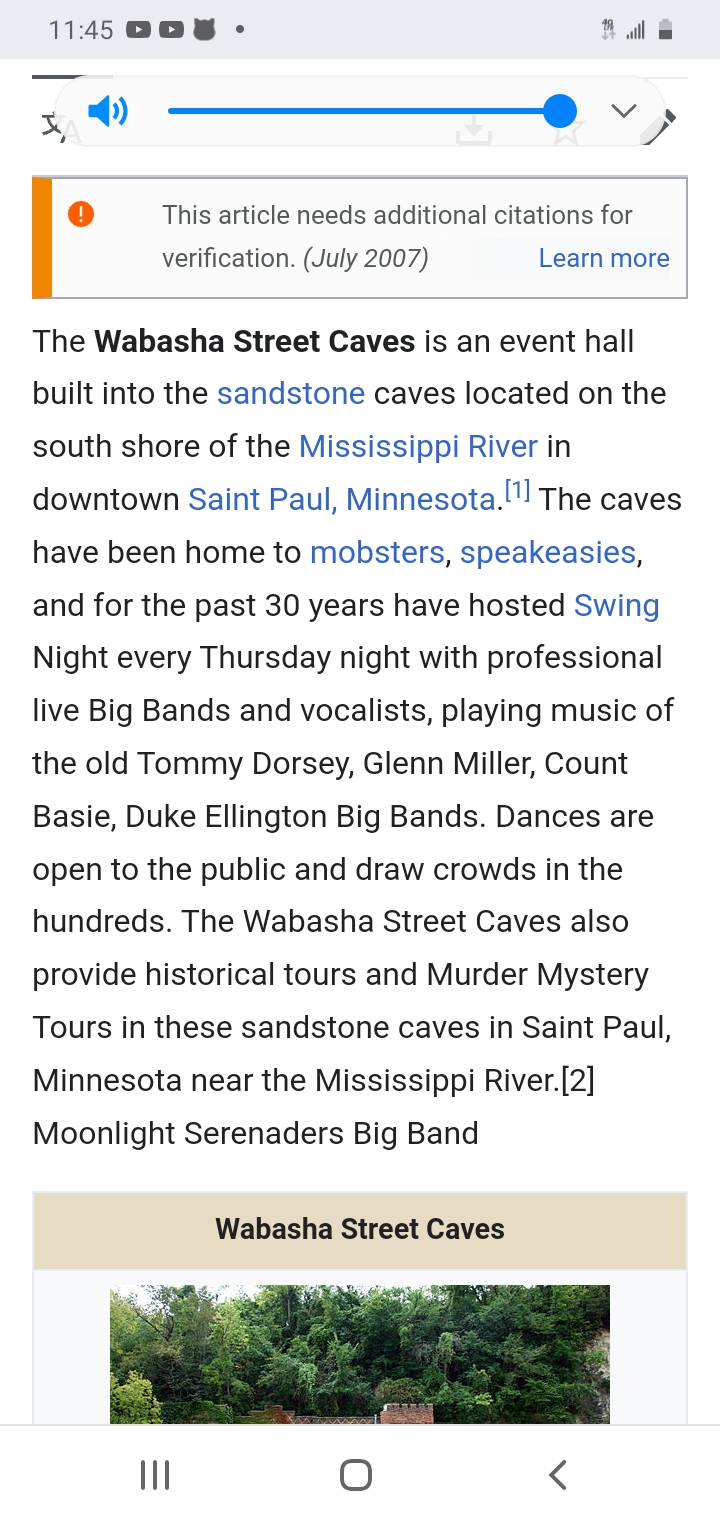Open the Mississippi River article link

click(x=418, y=446)
